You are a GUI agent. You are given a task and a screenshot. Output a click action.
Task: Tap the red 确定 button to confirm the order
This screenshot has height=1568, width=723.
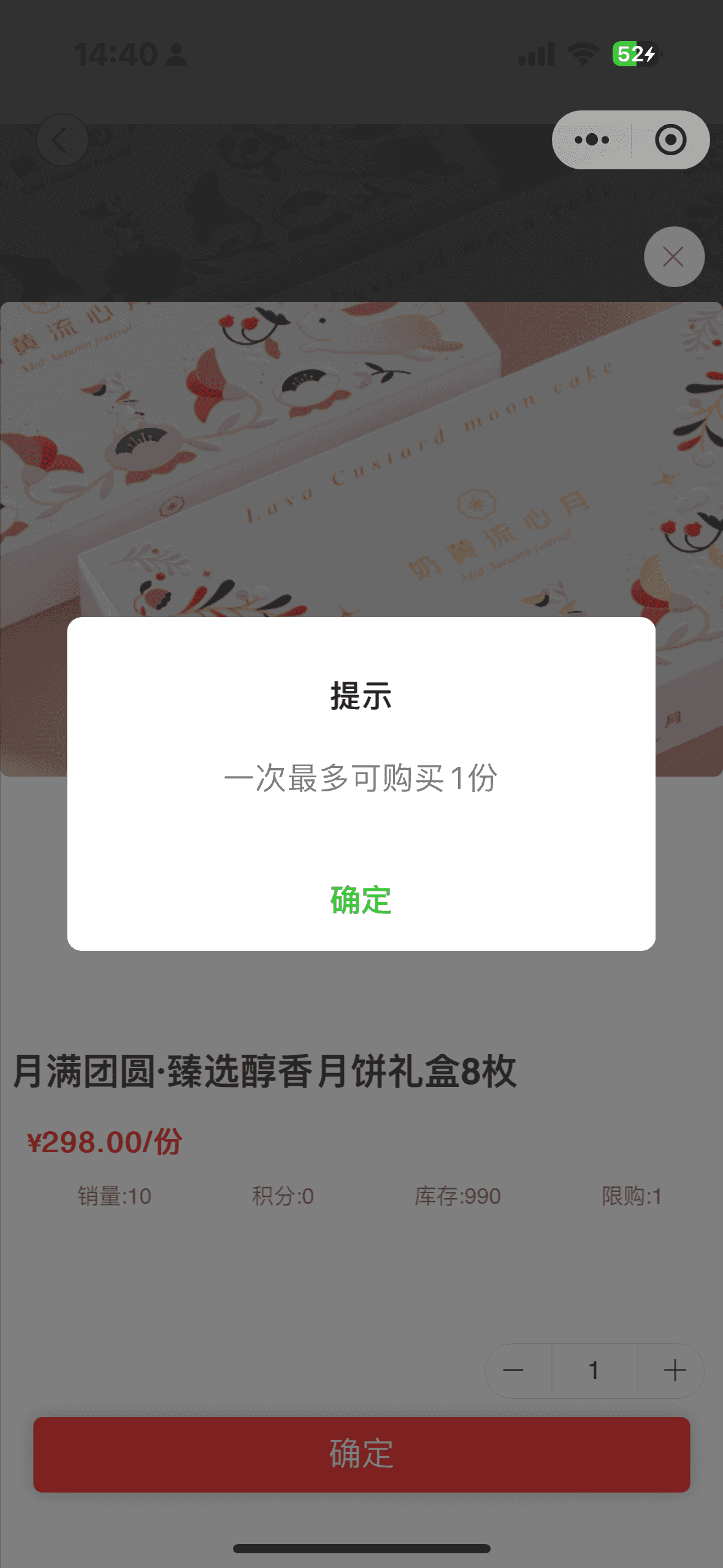[361, 1454]
